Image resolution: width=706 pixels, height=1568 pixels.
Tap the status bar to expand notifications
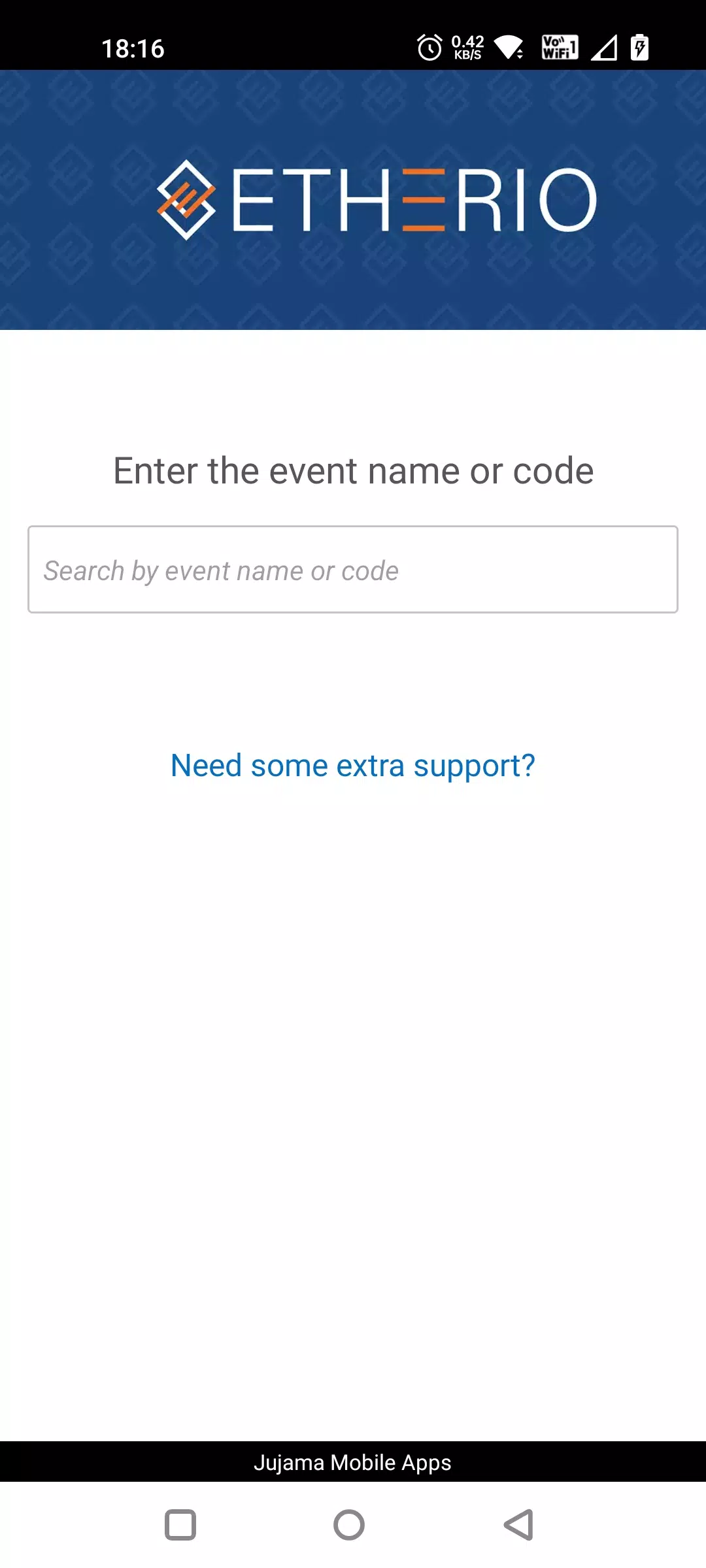pos(294,47)
